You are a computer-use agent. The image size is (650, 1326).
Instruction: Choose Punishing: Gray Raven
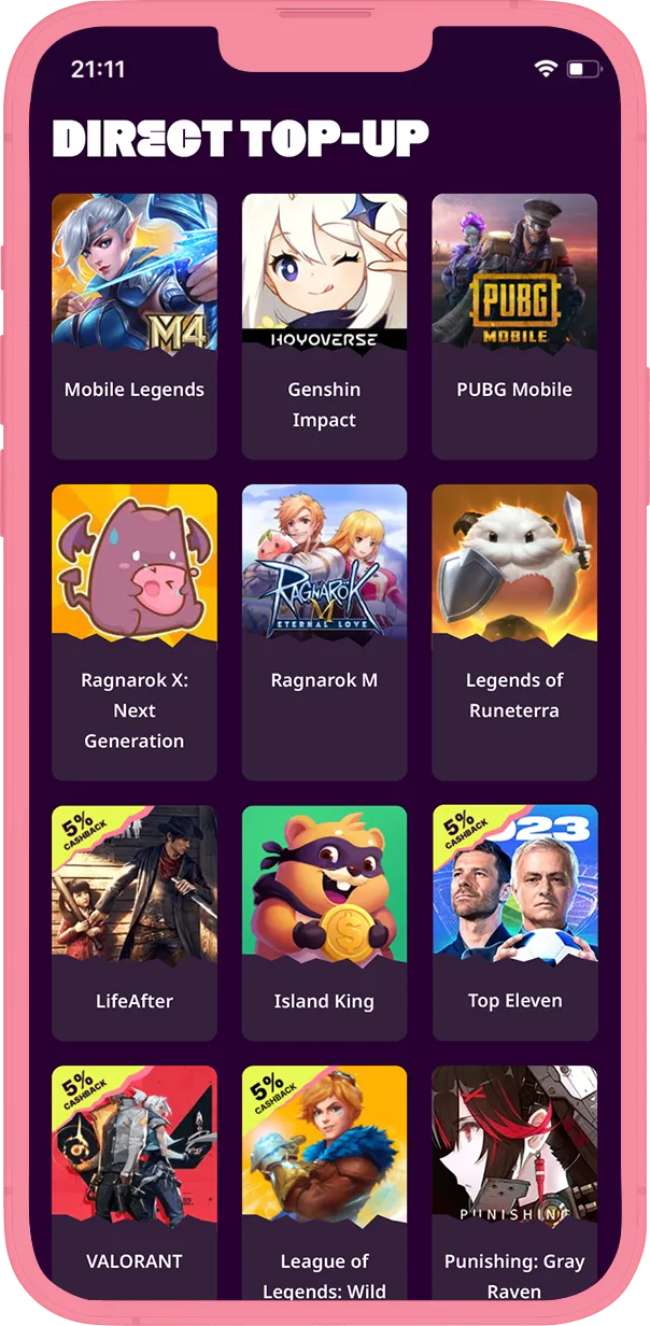(514, 1180)
